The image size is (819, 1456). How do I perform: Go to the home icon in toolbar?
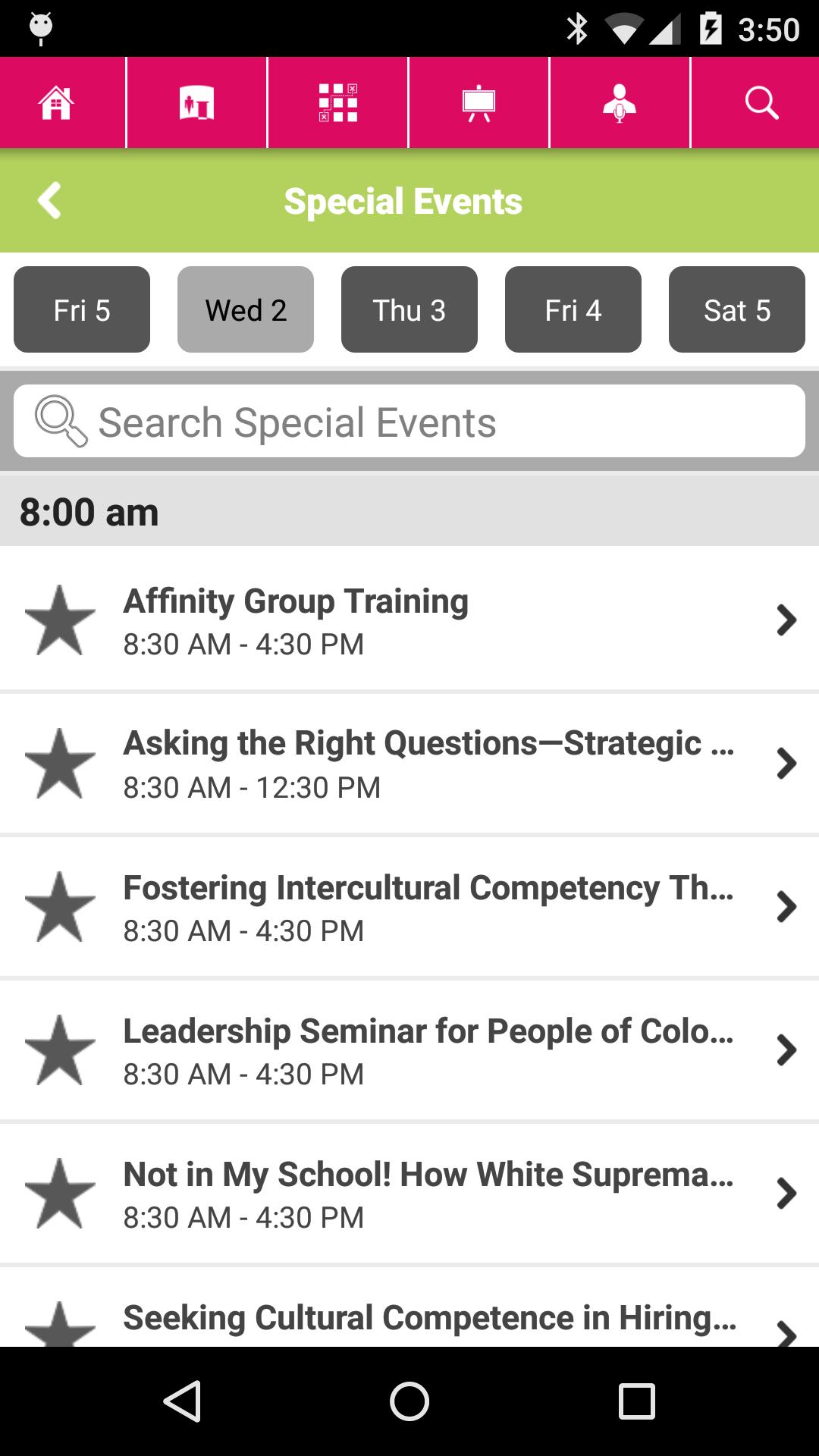pos(56,102)
